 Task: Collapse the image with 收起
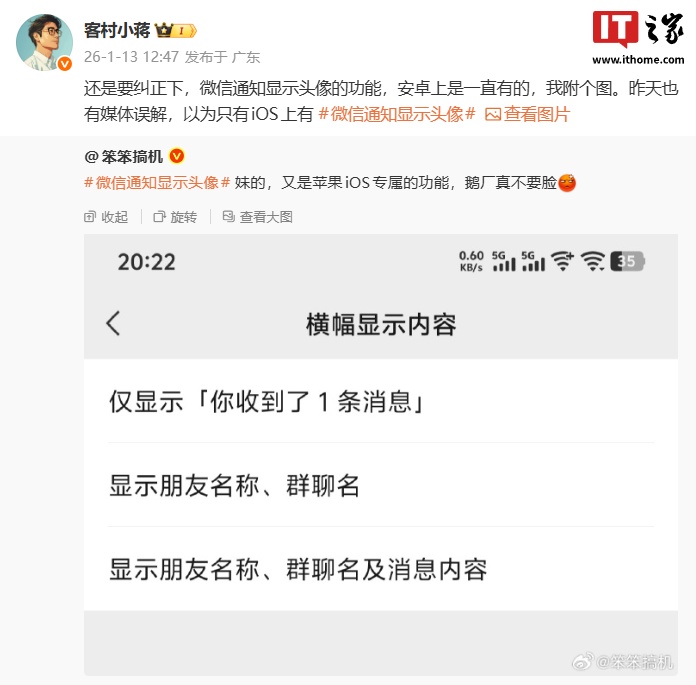[106, 217]
